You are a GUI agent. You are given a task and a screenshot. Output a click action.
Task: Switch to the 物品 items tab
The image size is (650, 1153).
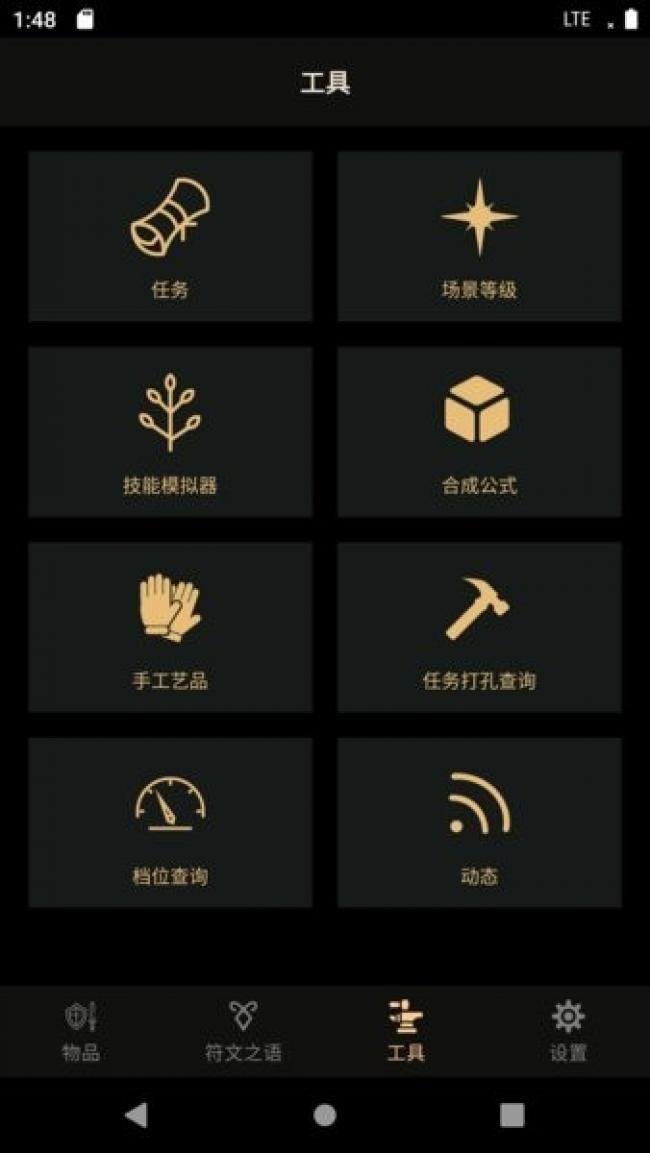[x=81, y=1031]
